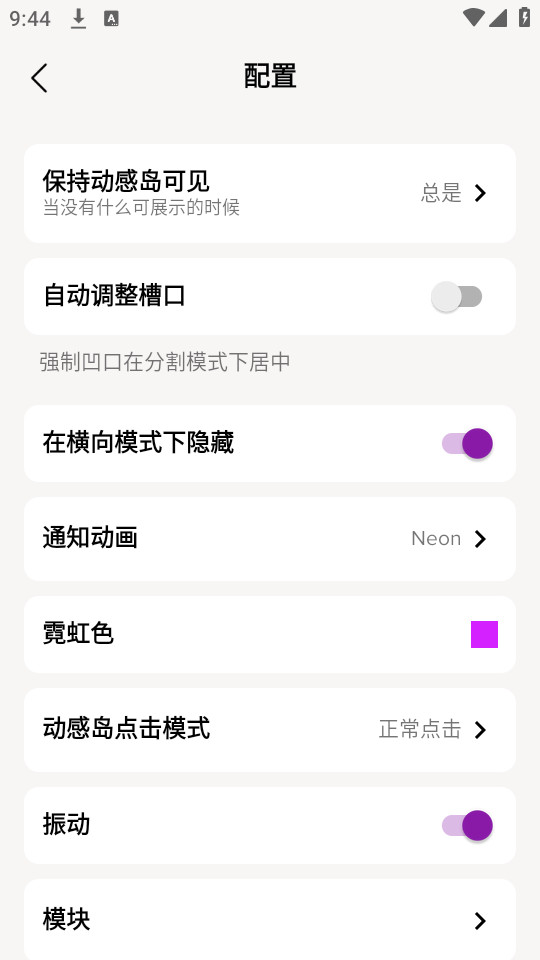
Task: Turn off 在横向模式下隐藏
Action: tap(467, 444)
